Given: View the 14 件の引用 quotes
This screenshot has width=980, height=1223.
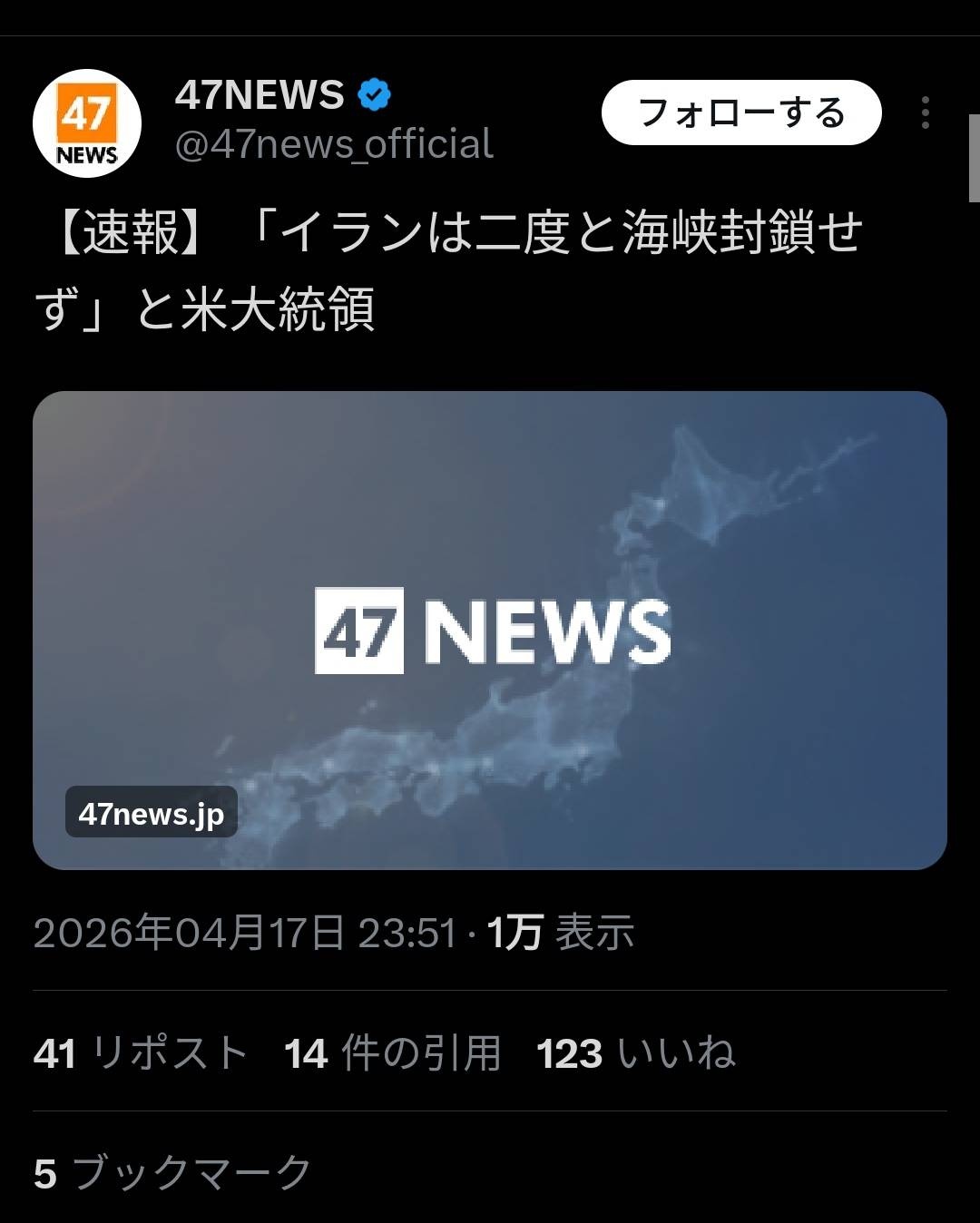Looking at the screenshot, I should click(392, 1053).
